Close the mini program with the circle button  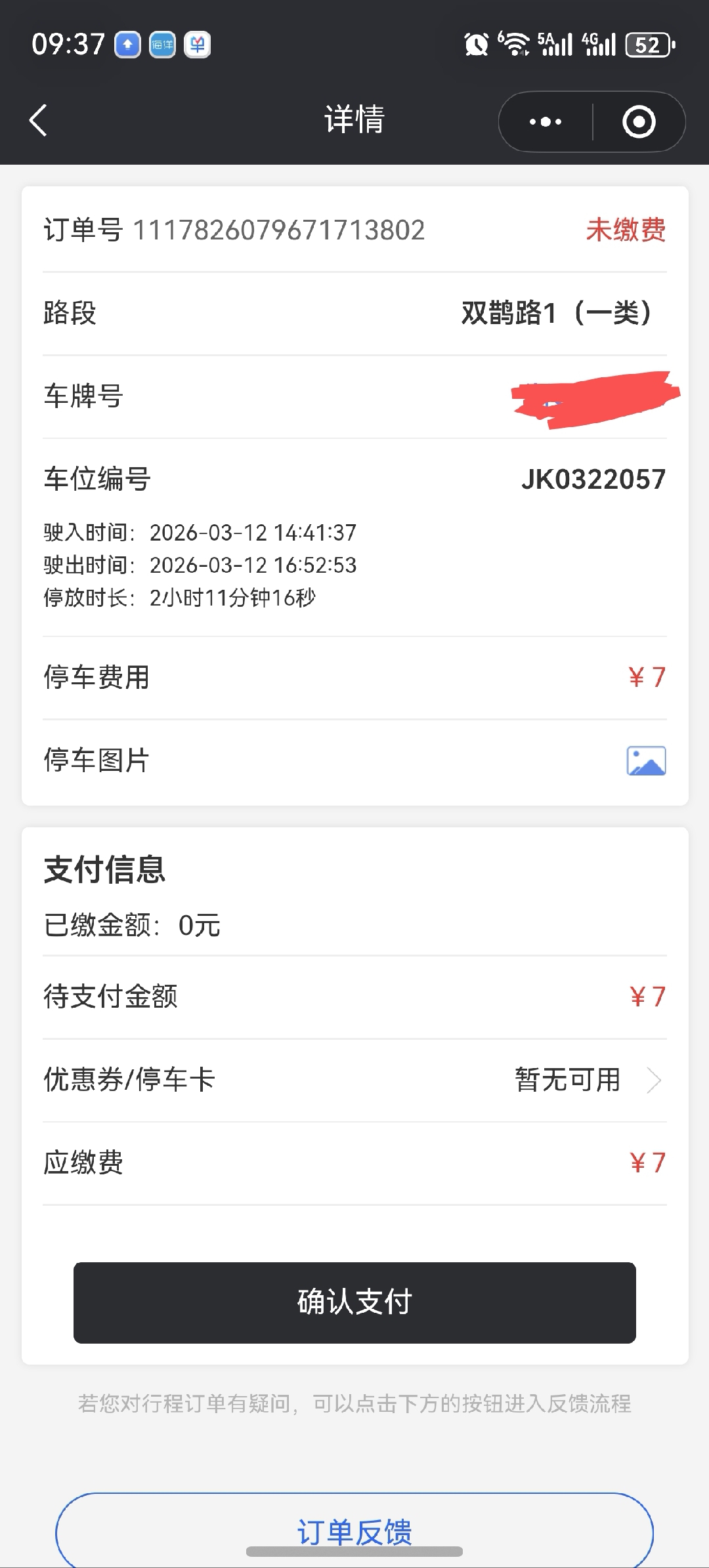tap(639, 122)
